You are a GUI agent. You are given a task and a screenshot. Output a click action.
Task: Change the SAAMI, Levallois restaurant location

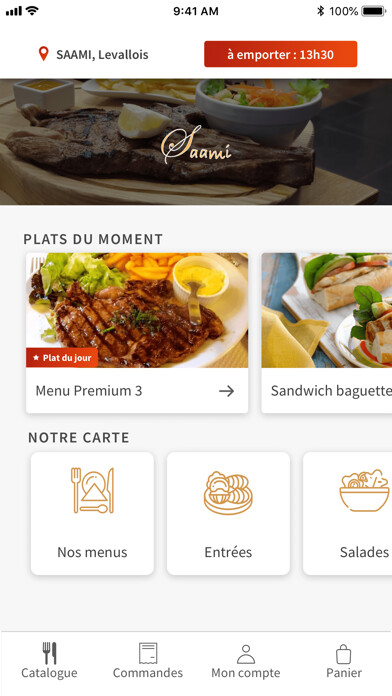[x=94, y=54]
